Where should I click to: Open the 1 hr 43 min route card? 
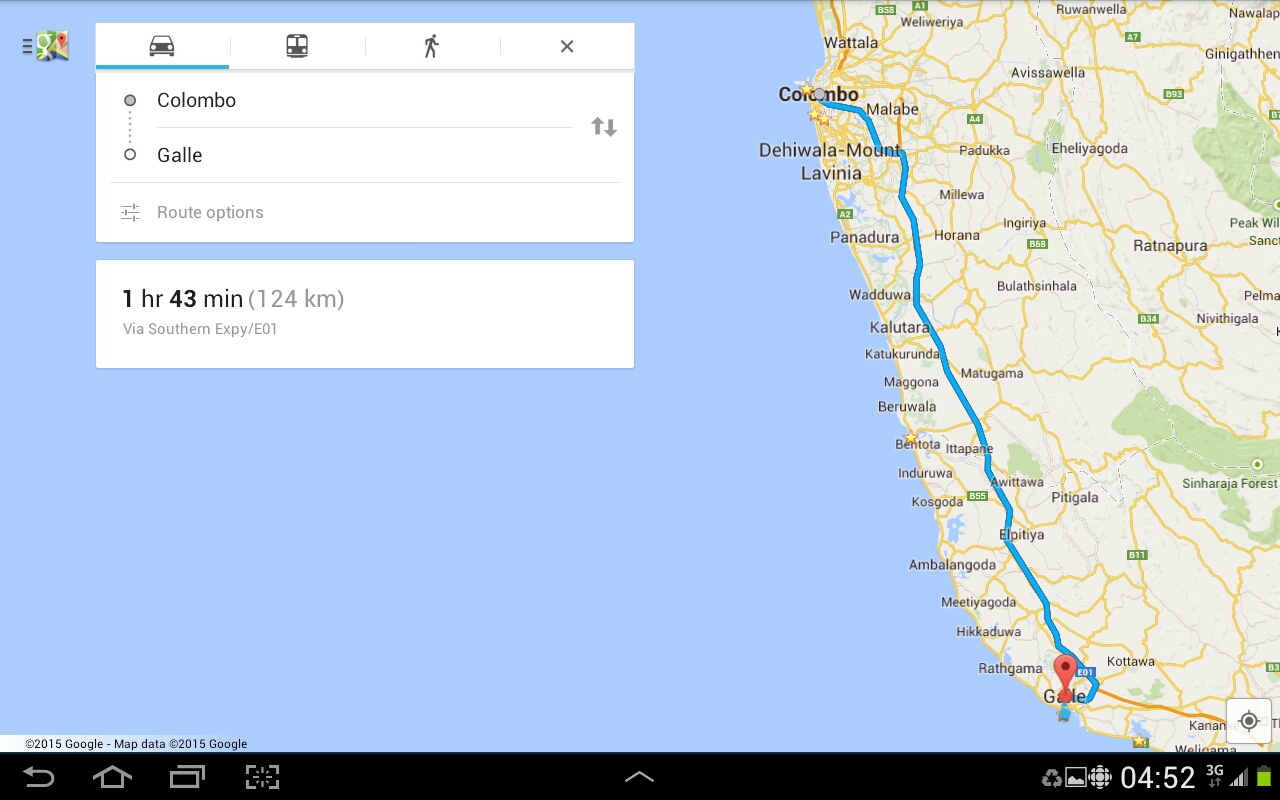pos(364,313)
